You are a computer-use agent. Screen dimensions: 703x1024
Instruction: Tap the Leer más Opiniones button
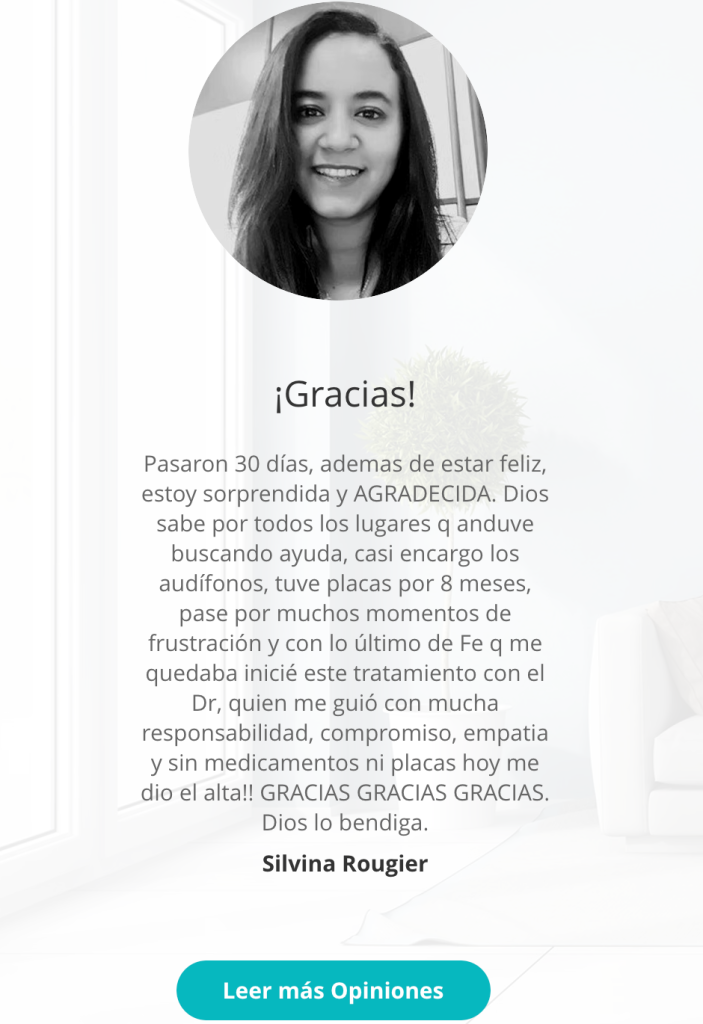[333, 990]
